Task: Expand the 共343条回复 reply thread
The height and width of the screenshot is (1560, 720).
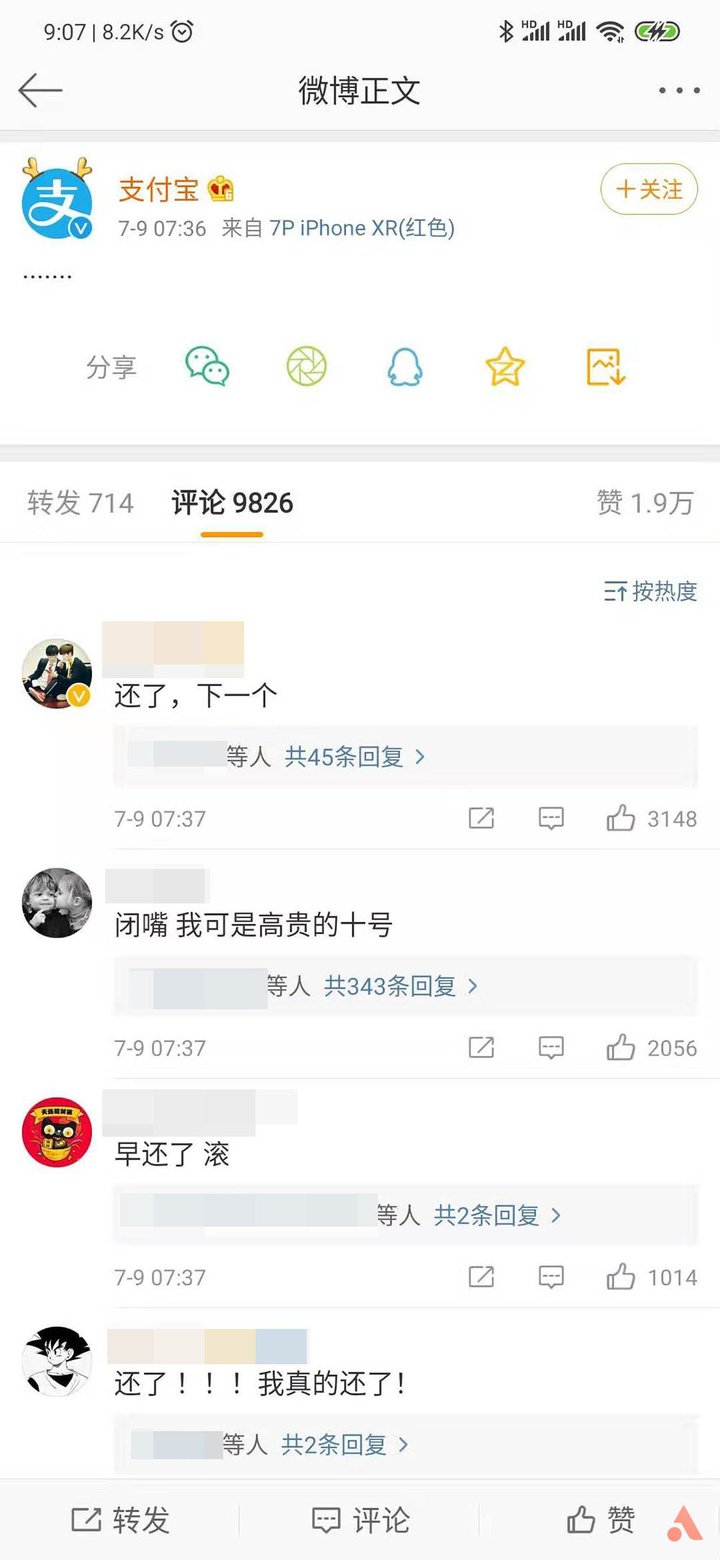Action: [x=401, y=987]
